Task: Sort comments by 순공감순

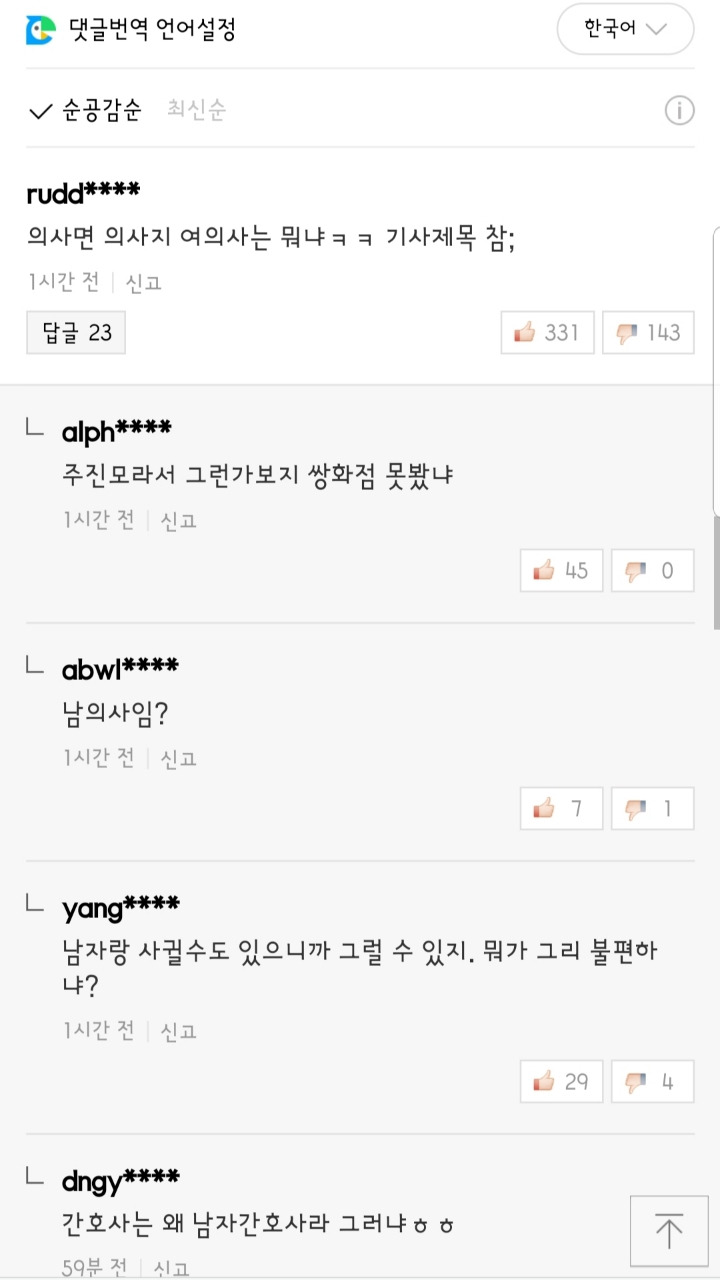Action: 86,110
